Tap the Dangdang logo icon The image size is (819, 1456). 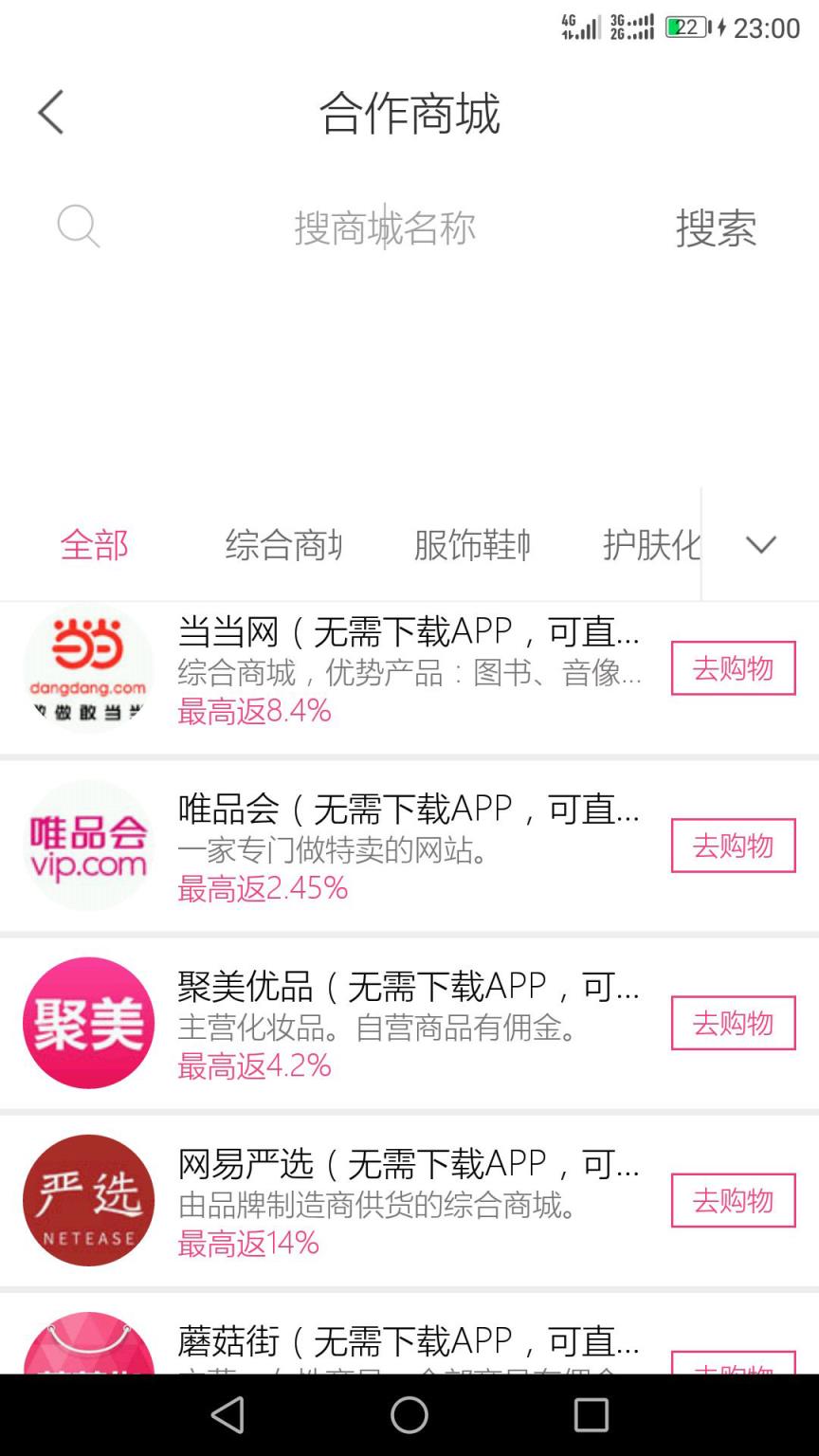coord(88,668)
